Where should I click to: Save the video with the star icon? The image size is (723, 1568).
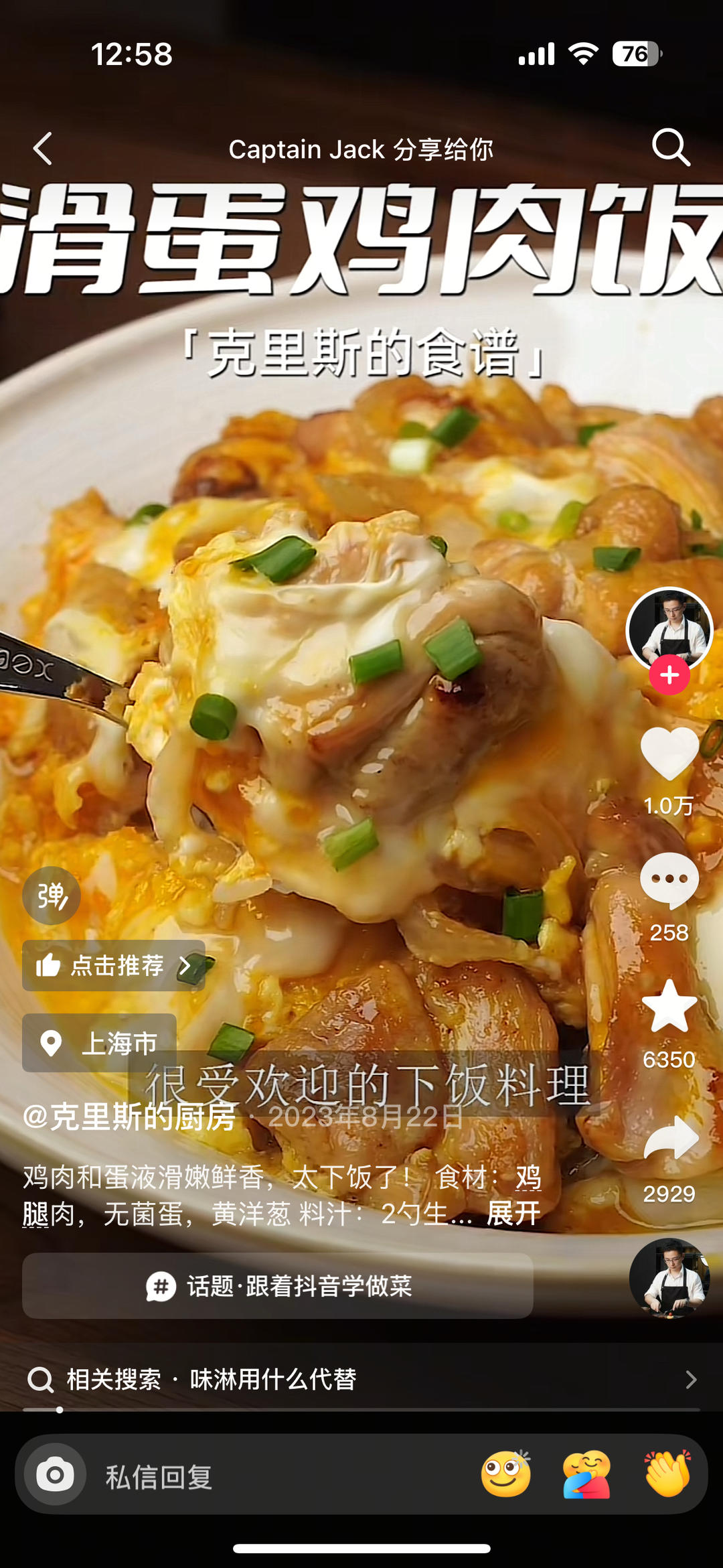tap(669, 1006)
